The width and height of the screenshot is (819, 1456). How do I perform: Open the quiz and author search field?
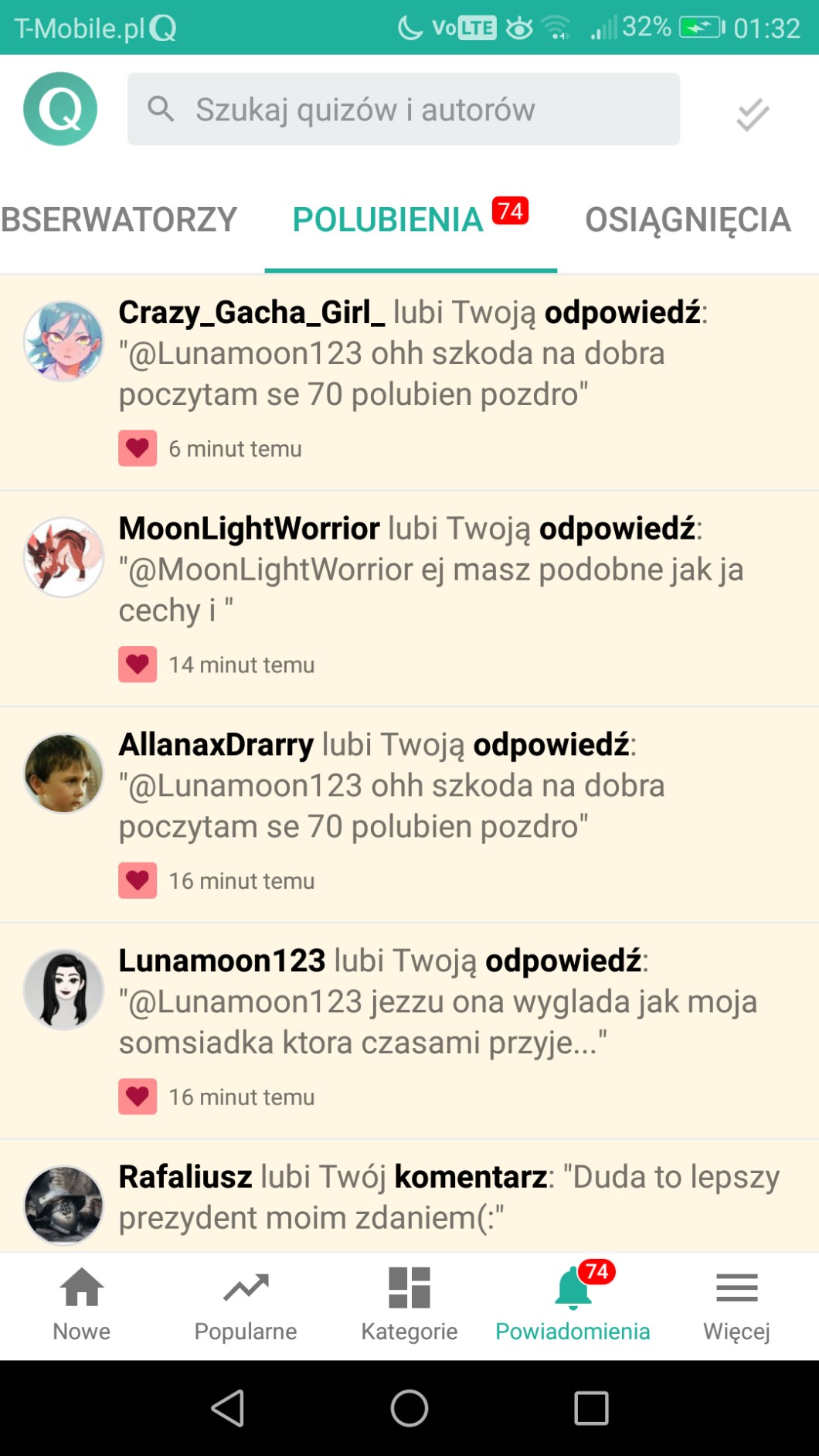click(x=403, y=109)
